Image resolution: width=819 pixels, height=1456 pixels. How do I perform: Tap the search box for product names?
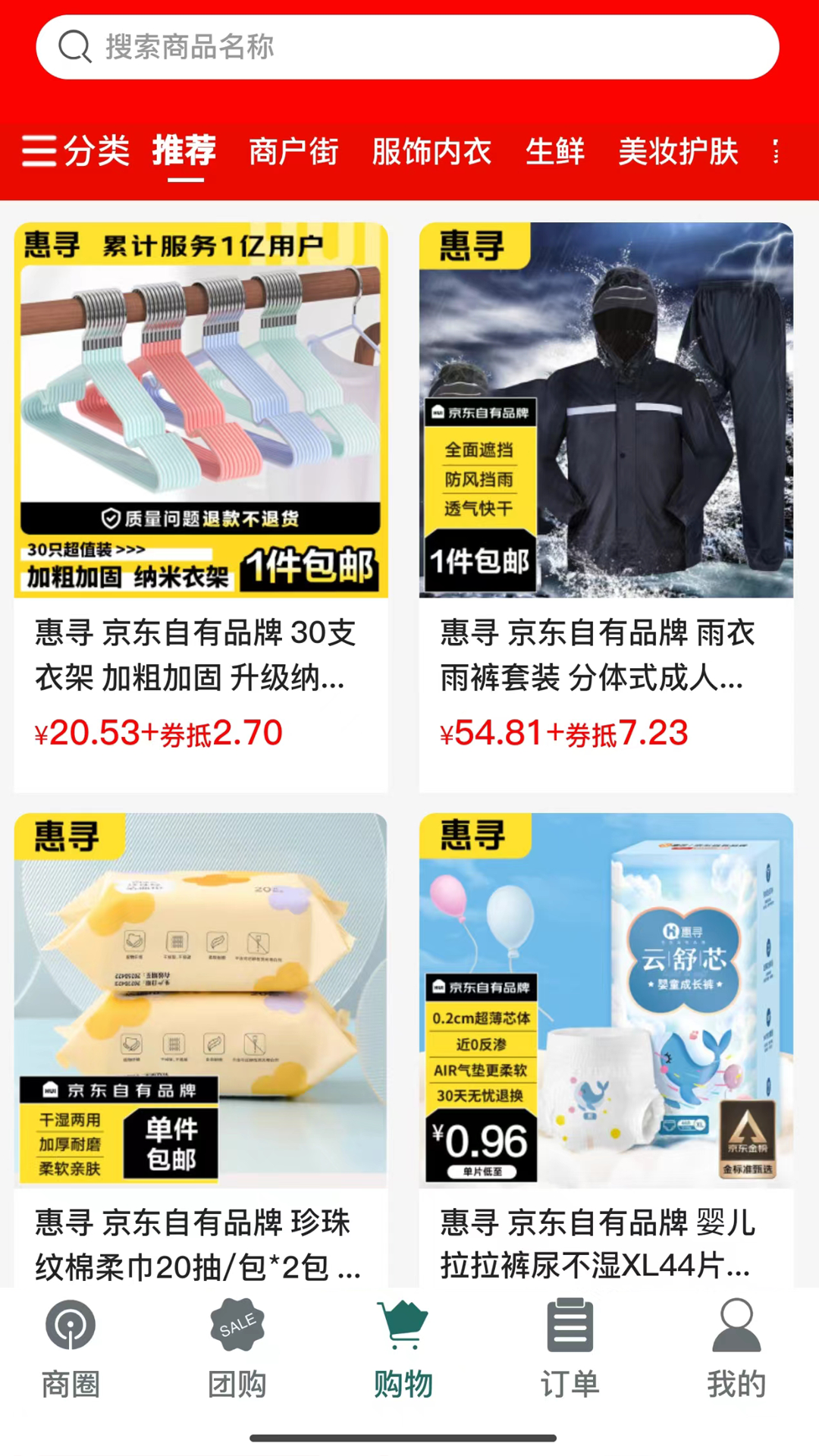(408, 47)
